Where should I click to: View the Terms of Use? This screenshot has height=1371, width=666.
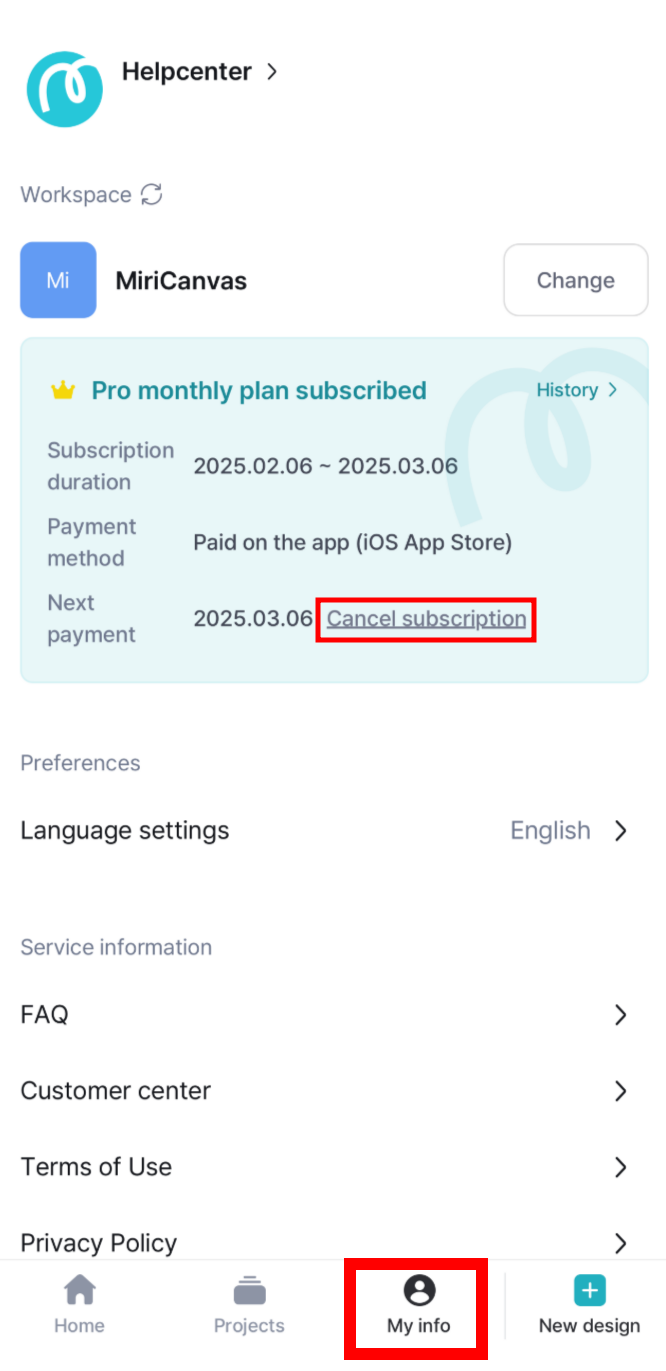[x=333, y=1167]
